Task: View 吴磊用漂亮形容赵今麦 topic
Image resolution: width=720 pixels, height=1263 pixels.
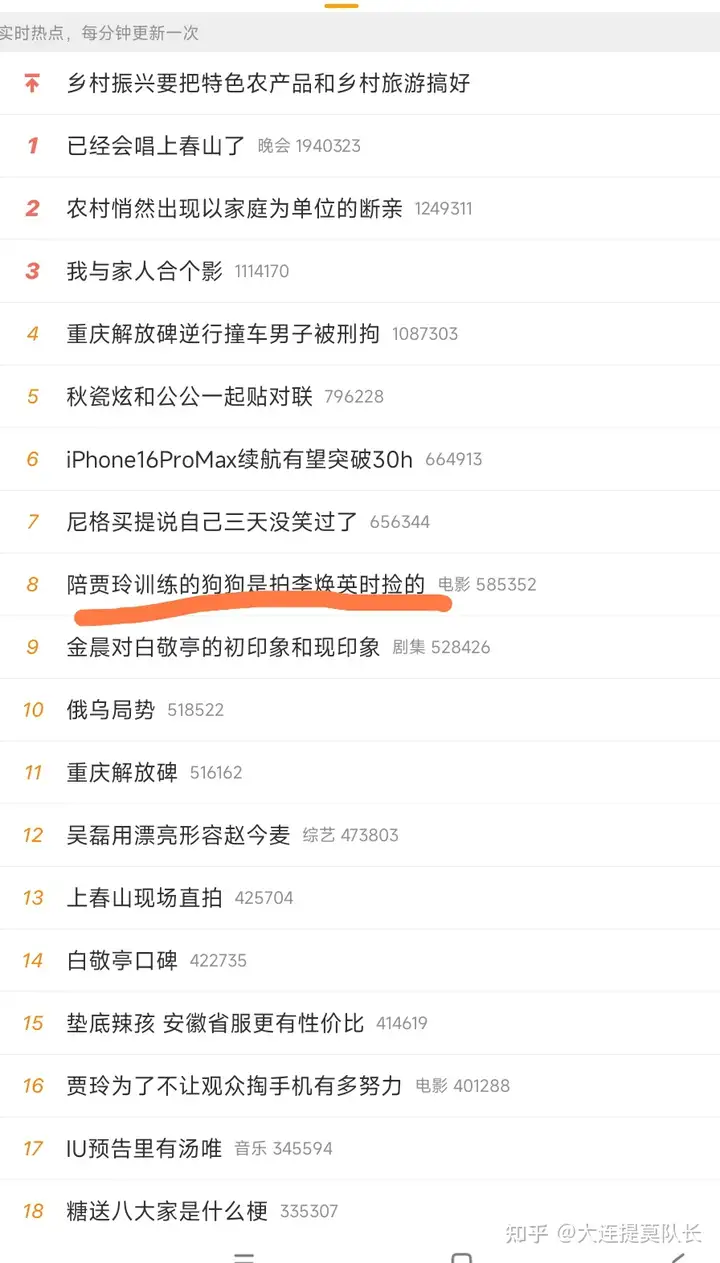Action: [178, 835]
